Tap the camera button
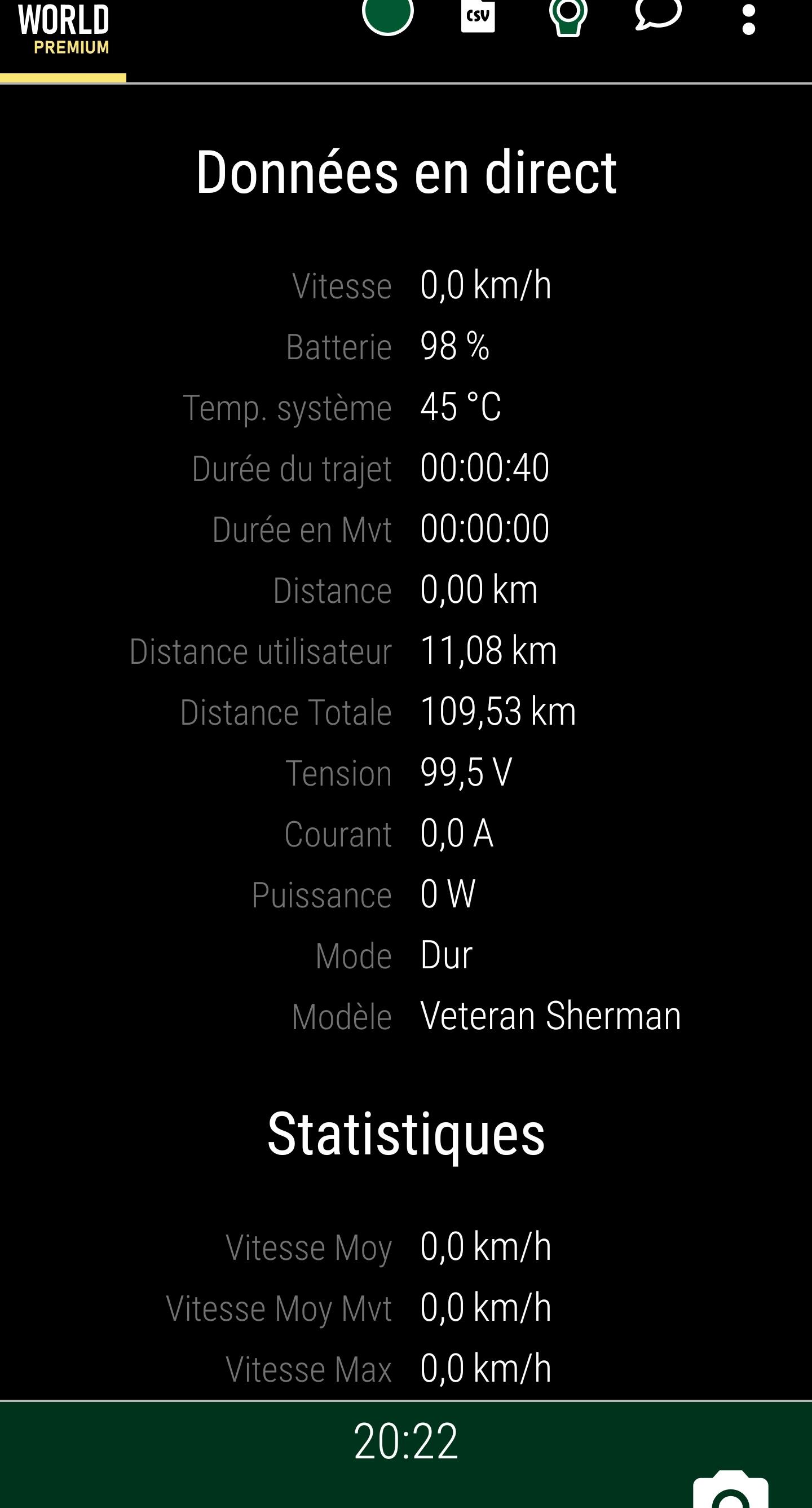Screen dimensions: 812x1508 (730, 1489)
